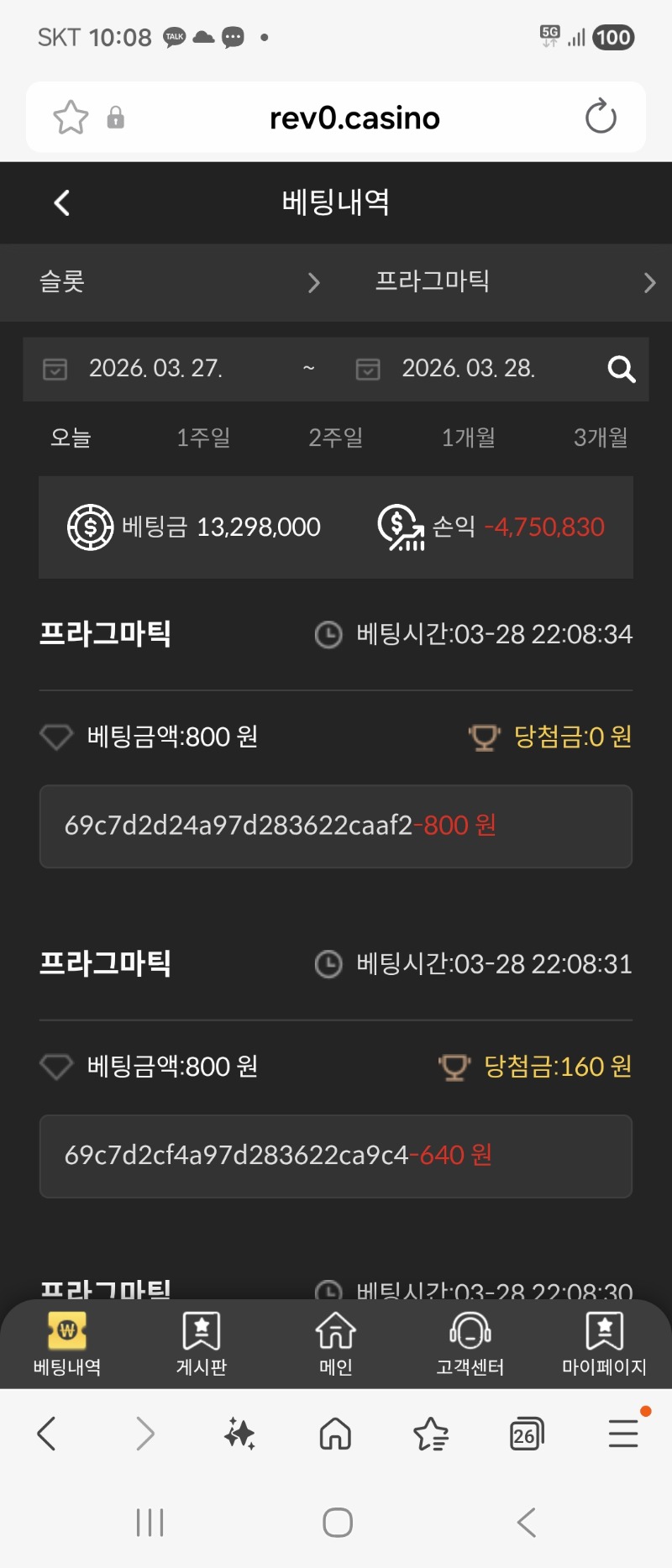This screenshot has width=672, height=1568.
Task: Open the browser hamburger menu
Action: coord(623,1434)
